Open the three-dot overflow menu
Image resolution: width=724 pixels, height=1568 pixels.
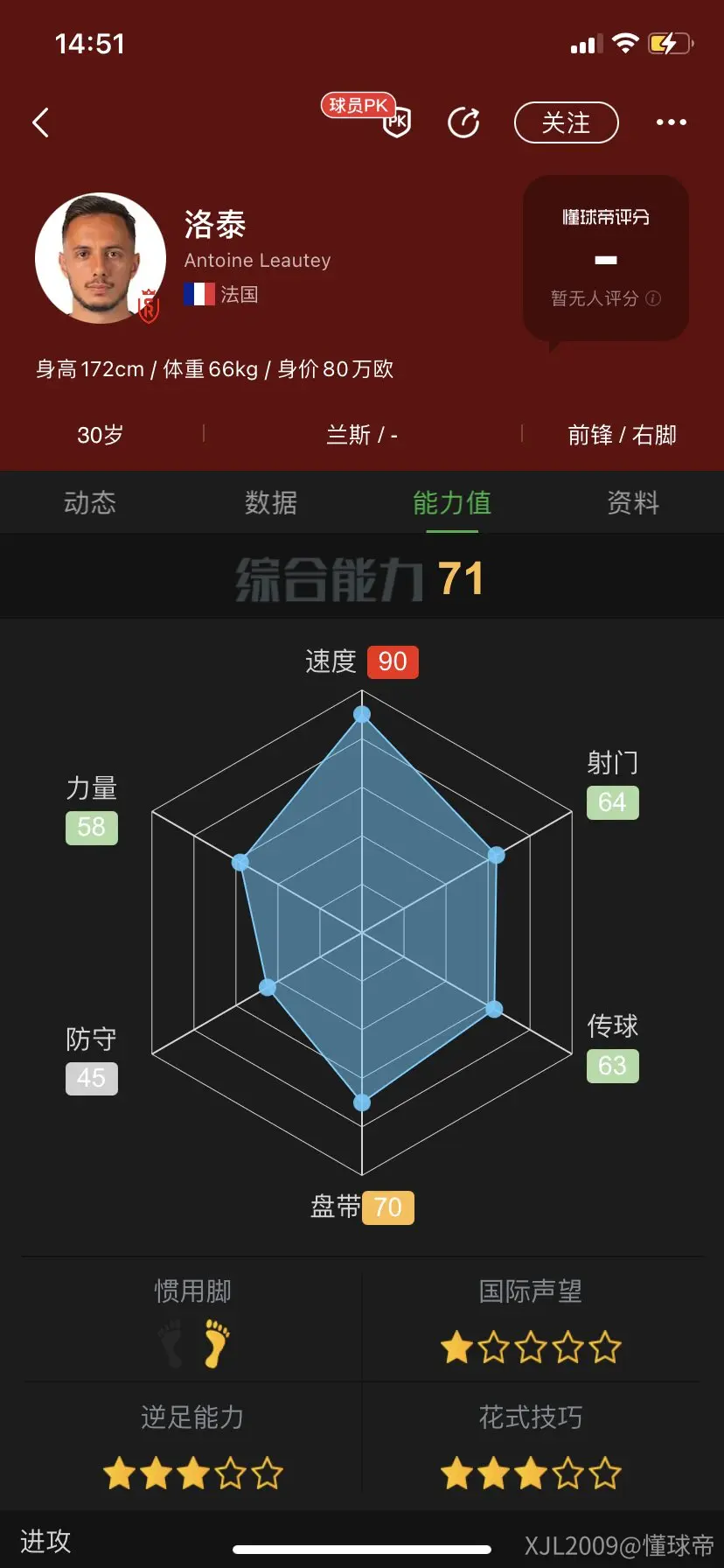pos(672,122)
